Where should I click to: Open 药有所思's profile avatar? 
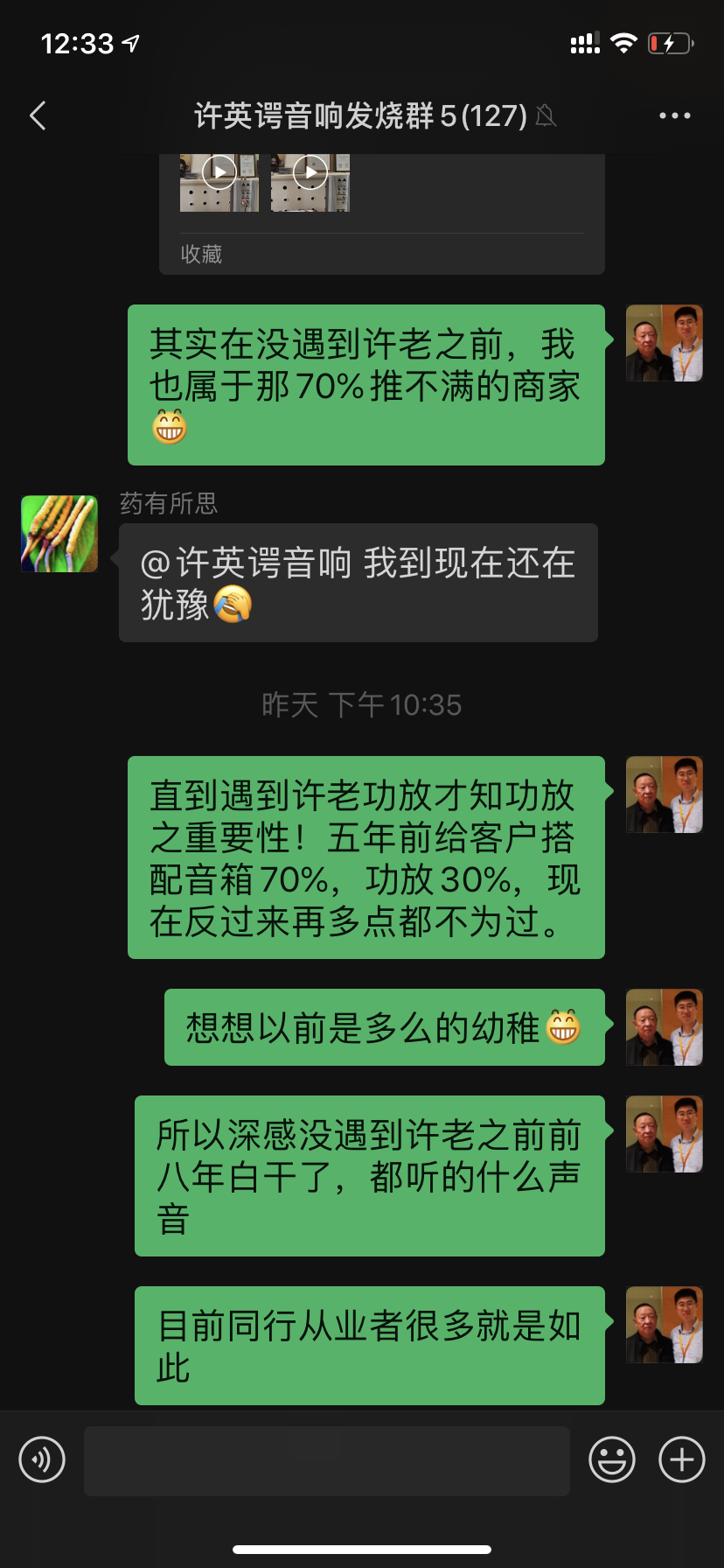(x=59, y=534)
